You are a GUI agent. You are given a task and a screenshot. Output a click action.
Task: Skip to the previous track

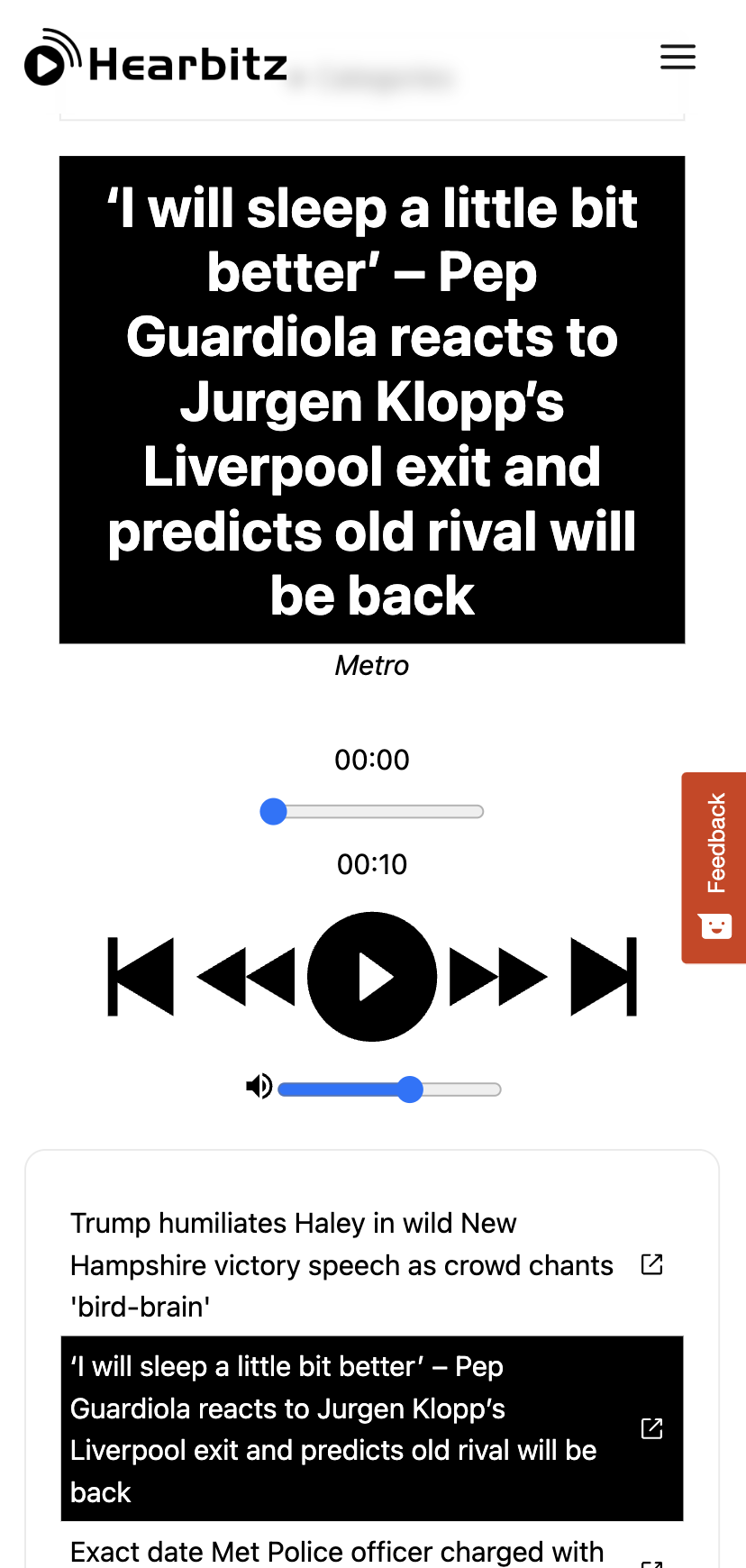point(141,977)
